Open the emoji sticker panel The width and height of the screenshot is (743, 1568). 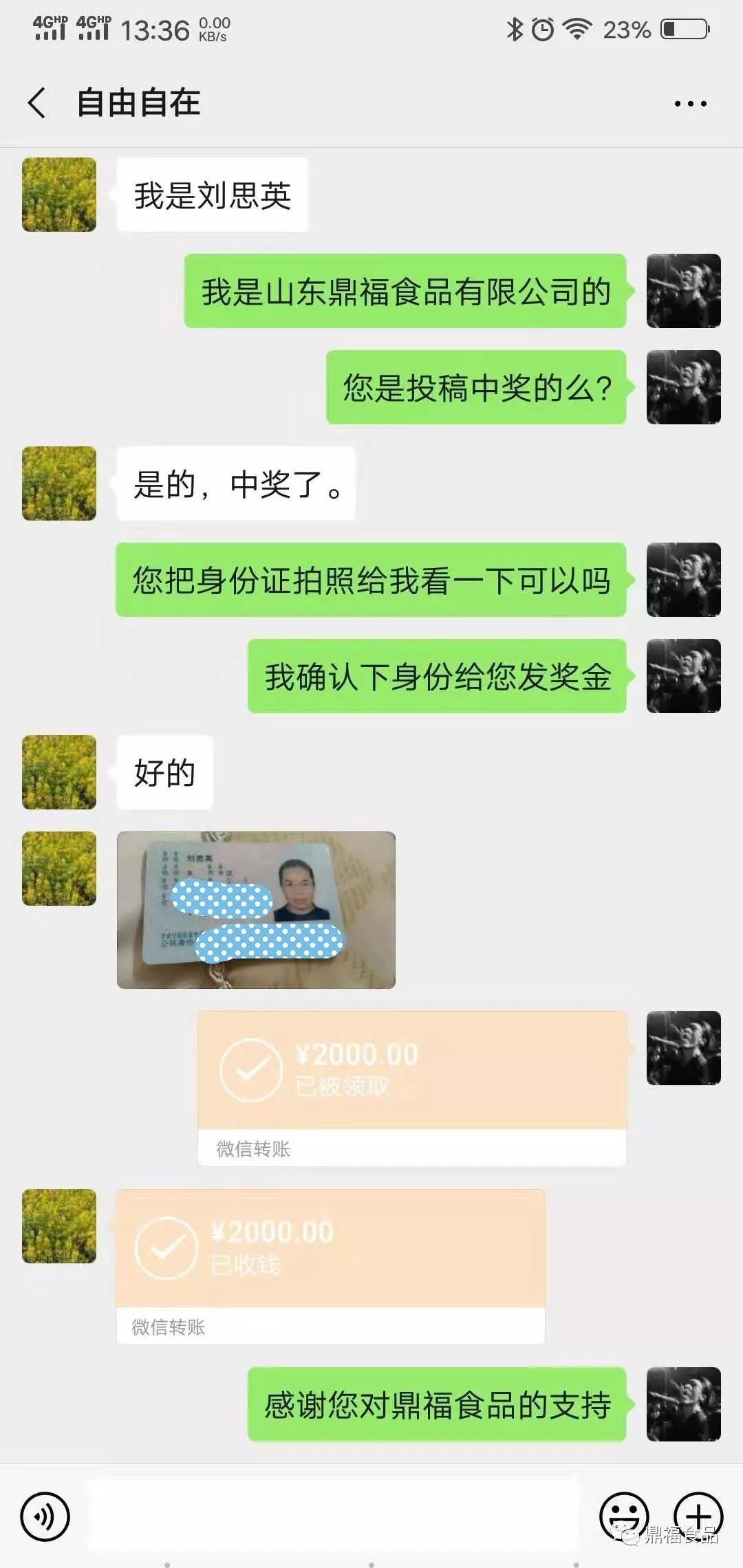(623, 1516)
